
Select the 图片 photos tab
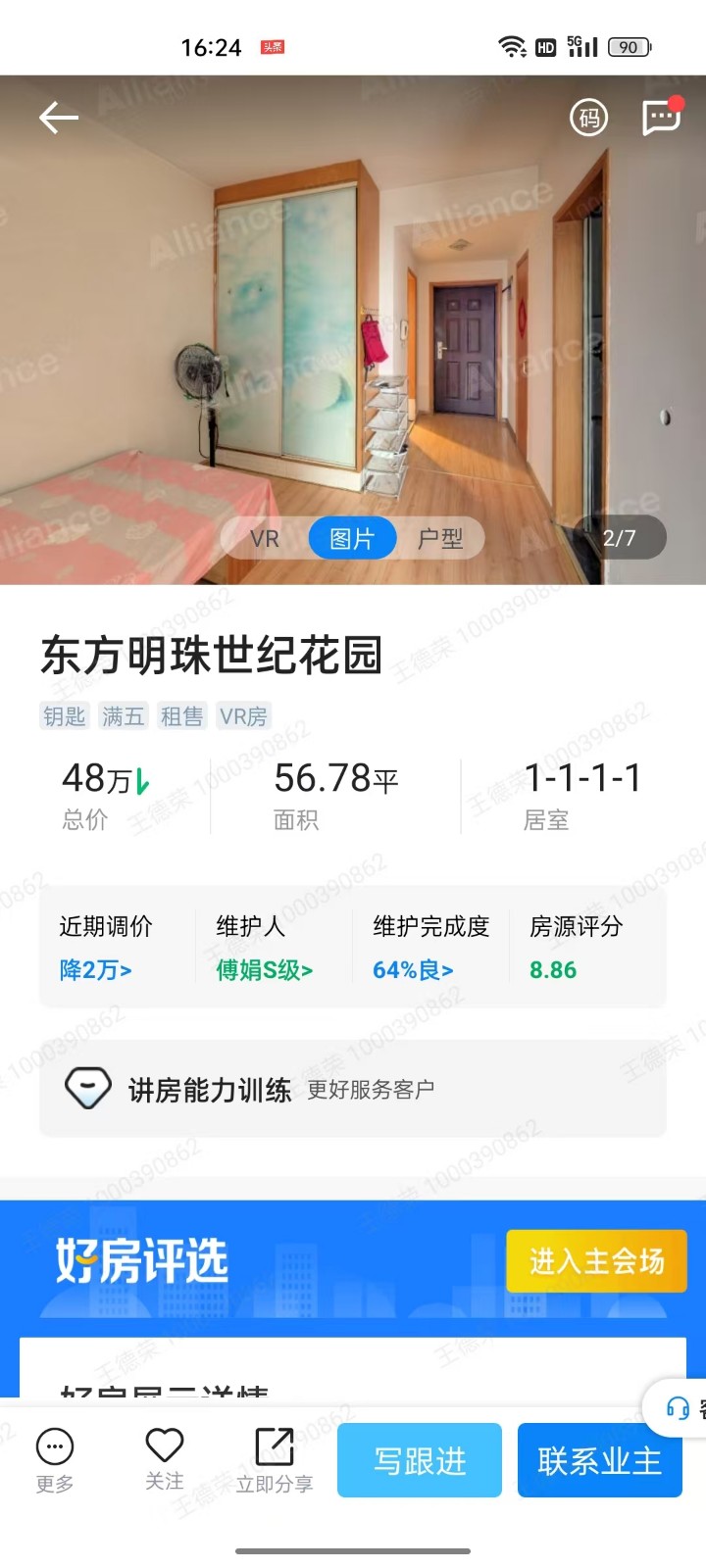pos(352,538)
